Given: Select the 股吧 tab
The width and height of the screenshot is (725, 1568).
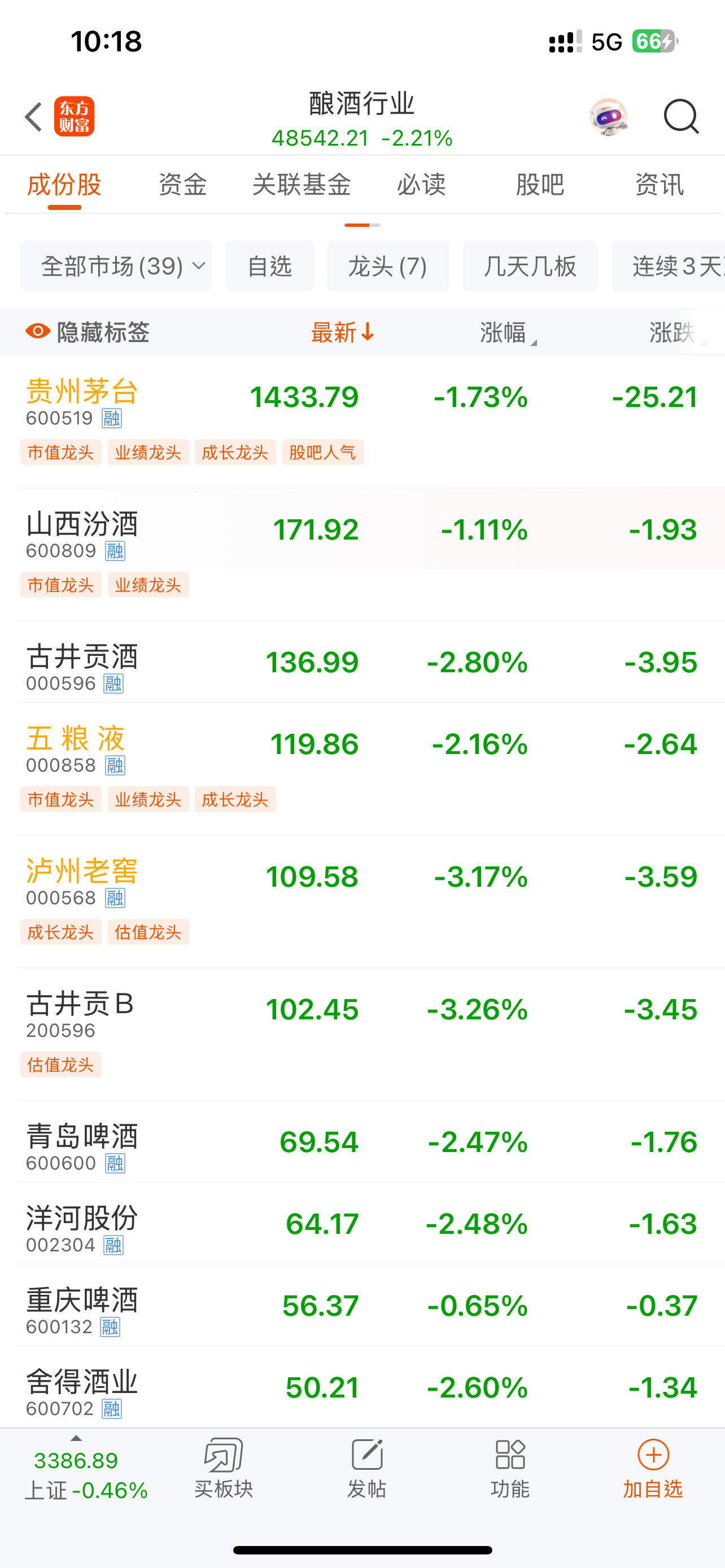Looking at the screenshot, I should coord(540,185).
